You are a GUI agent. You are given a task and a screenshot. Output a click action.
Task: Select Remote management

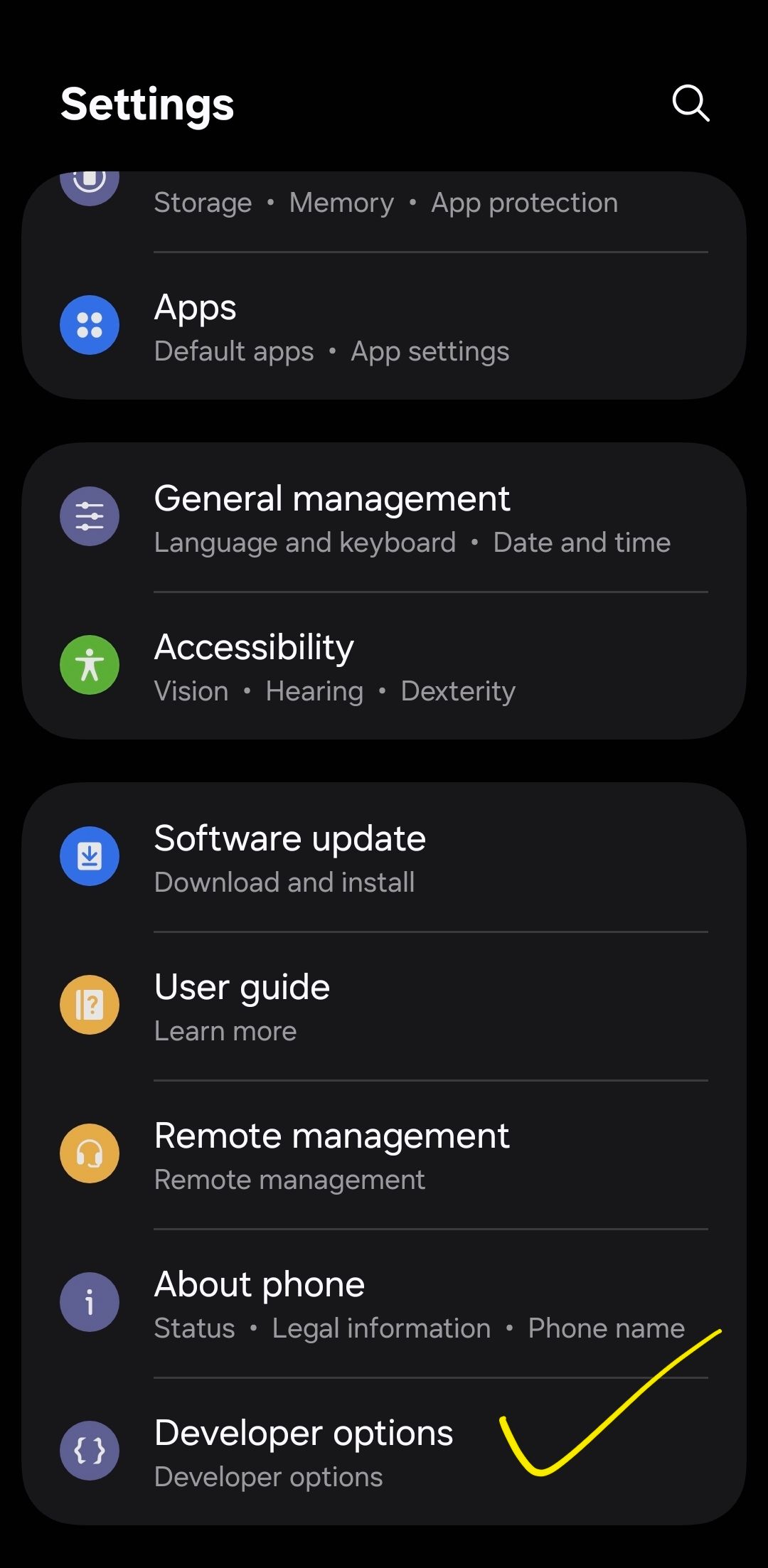tap(384, 1155)
